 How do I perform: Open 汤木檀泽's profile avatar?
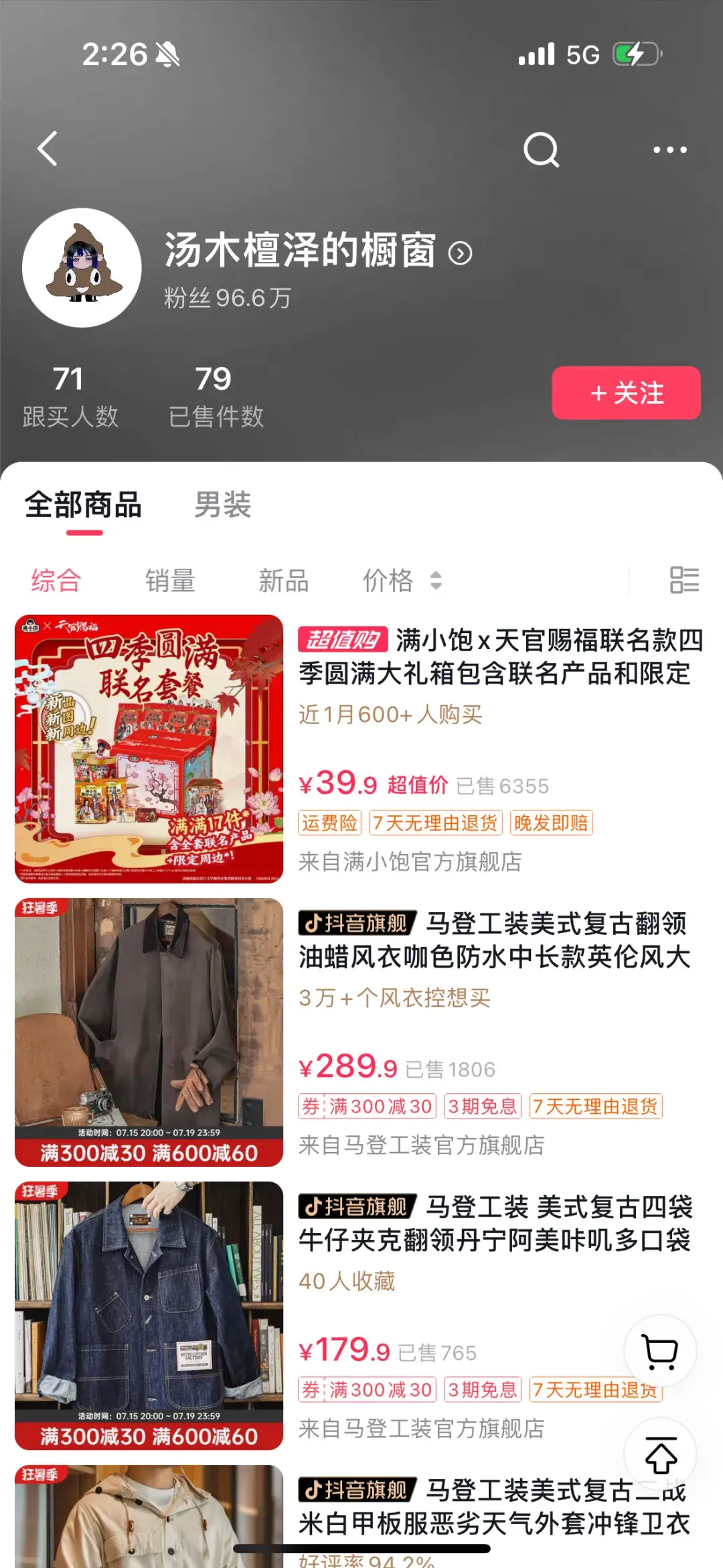82,268
